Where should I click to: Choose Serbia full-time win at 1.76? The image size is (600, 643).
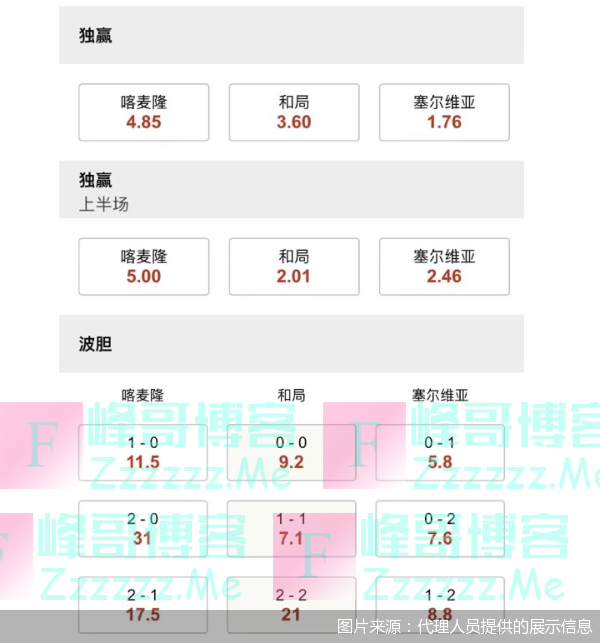click(444, 112)
